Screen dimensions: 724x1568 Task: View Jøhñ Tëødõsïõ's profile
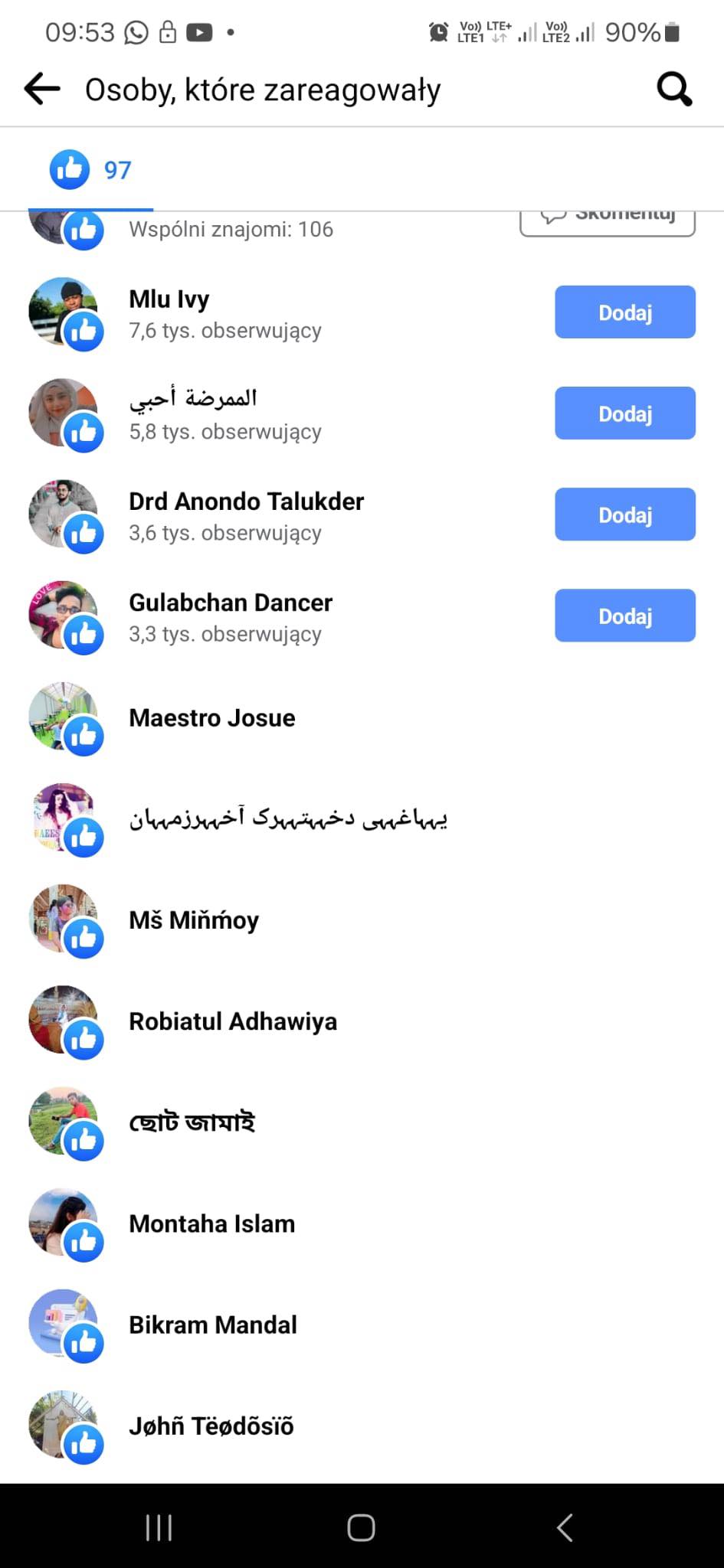click(362, 1426)
